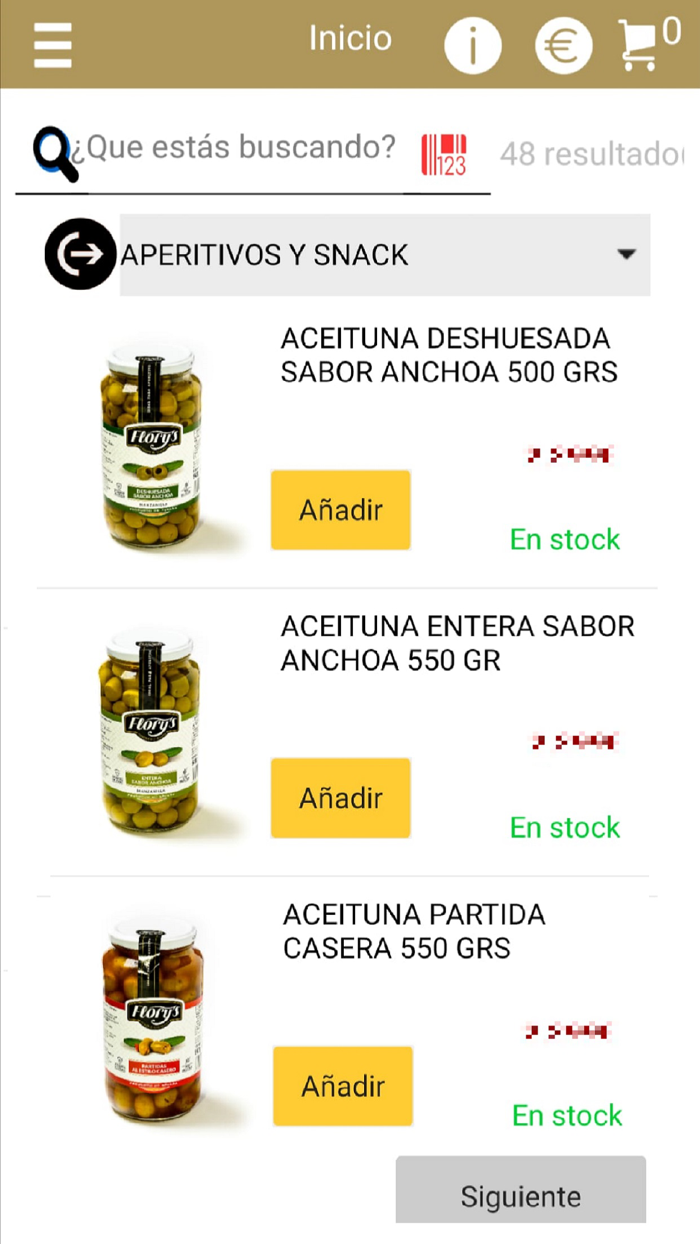Viewport: 700px width, 1244px height.
Task: Open the hamburger drawer menu
Action: (x=52, y=45)
